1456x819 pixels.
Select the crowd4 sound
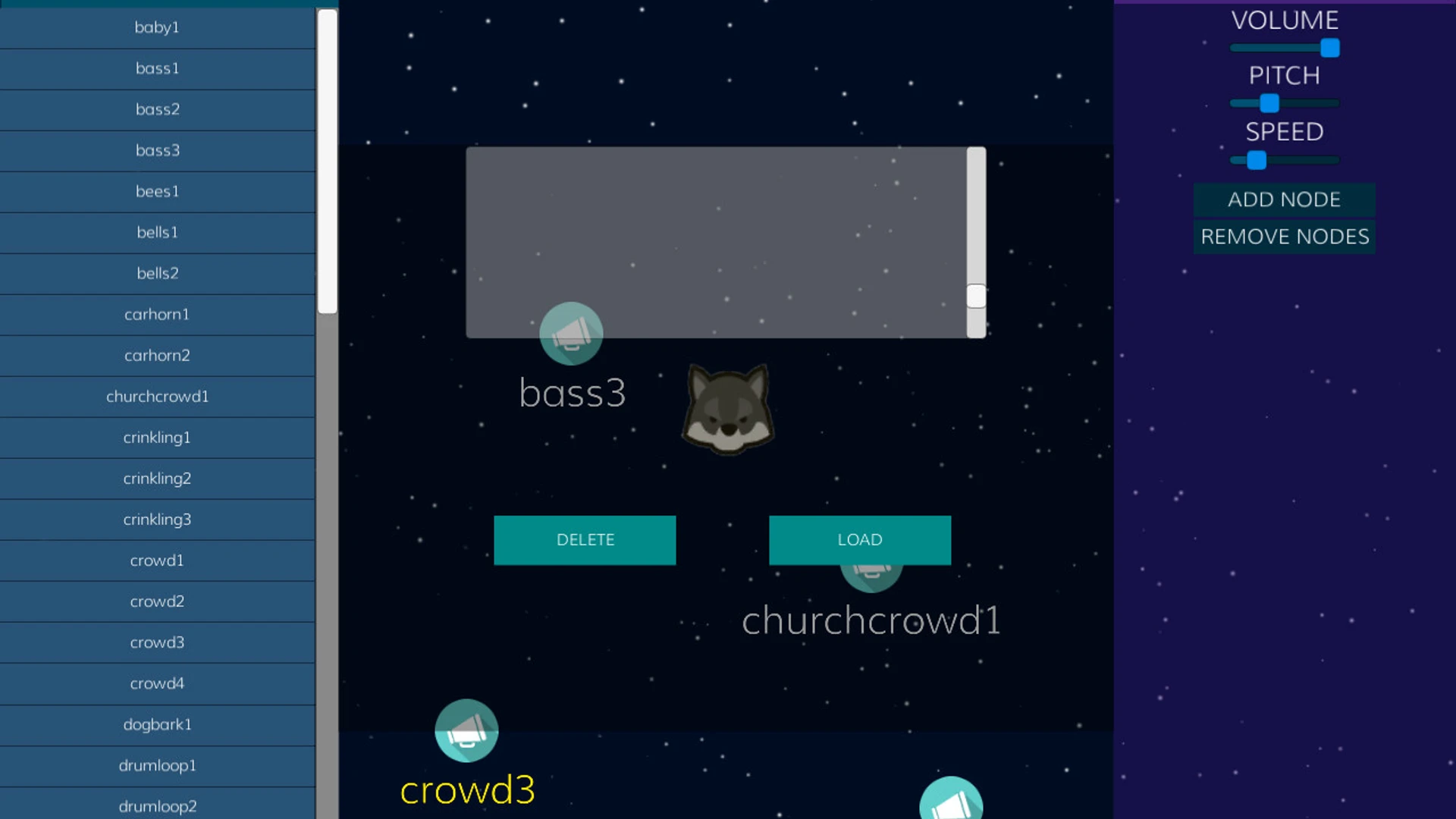[157, 683]
